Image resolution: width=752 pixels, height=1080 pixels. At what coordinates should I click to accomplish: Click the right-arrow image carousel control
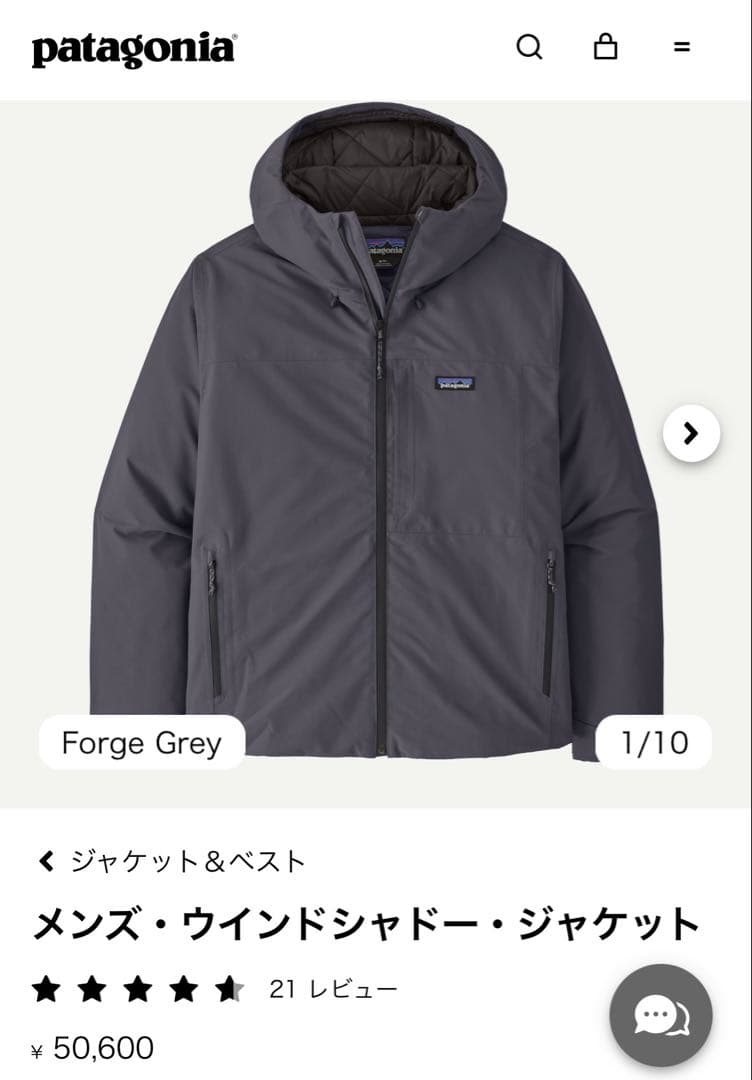pyautogui.click(x=689, y=434)
